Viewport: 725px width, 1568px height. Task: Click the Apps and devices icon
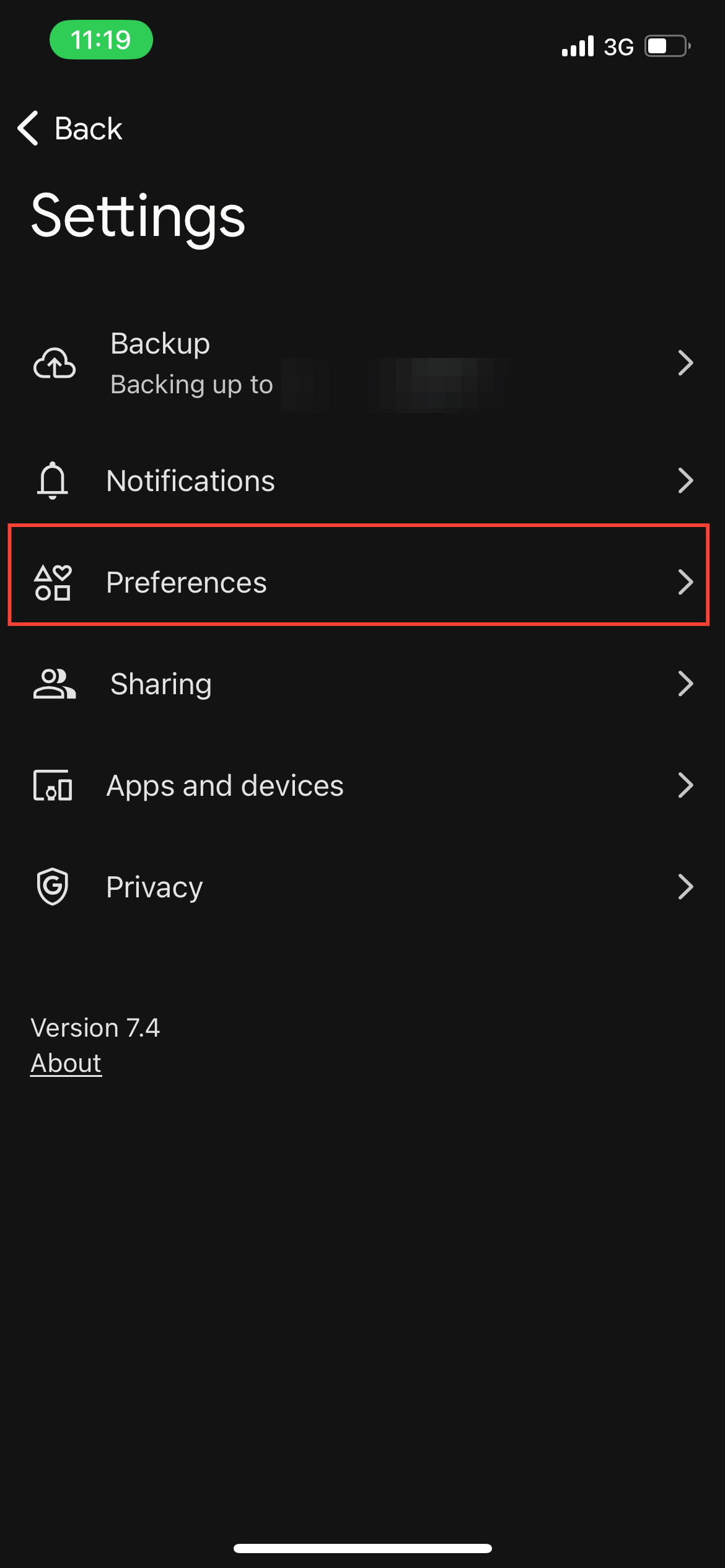pyautogui.click(x=53, y=785)
